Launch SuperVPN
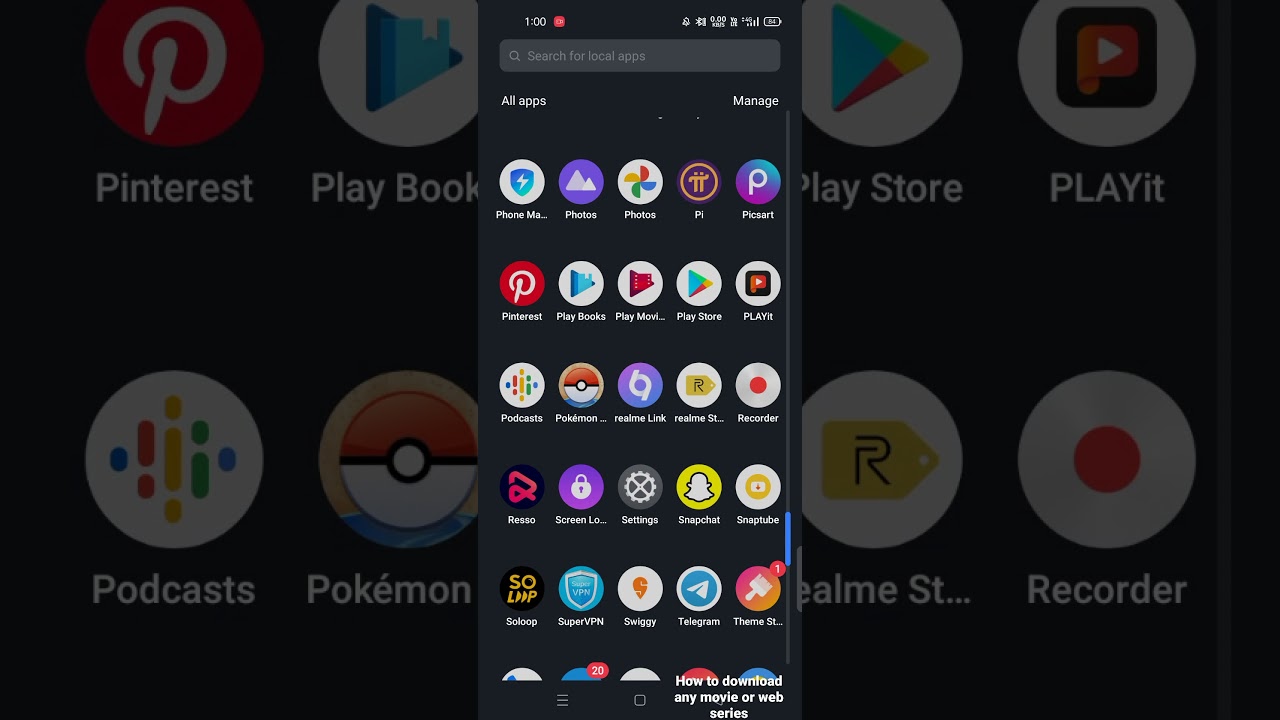 (581, 590)
